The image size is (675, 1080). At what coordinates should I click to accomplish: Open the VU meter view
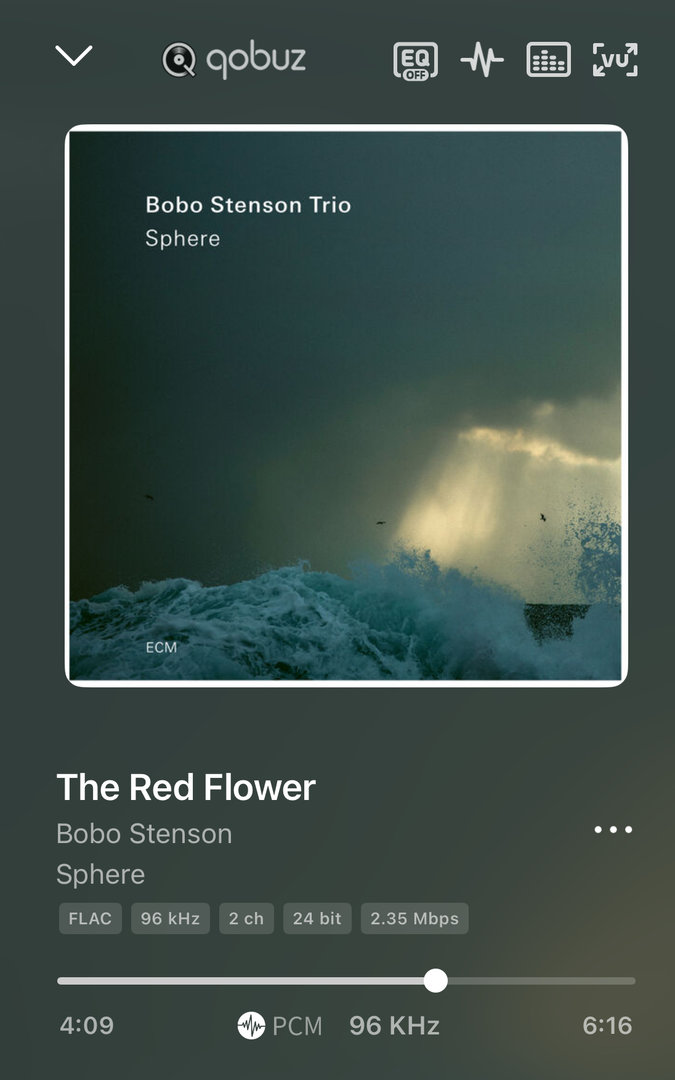(614, 60)
